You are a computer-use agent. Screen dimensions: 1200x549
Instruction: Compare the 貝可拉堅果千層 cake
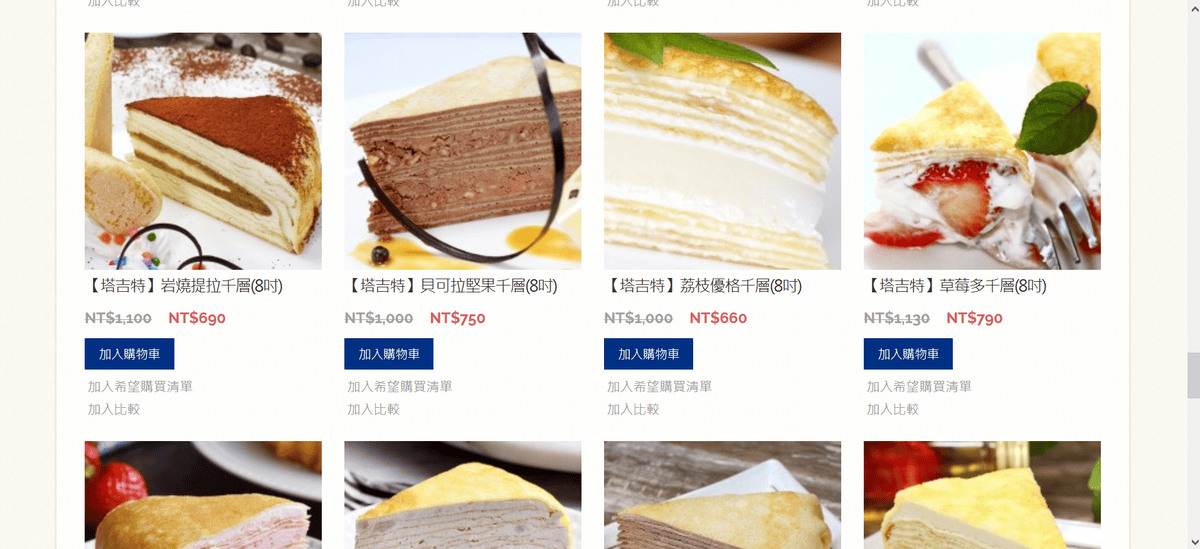374,409
